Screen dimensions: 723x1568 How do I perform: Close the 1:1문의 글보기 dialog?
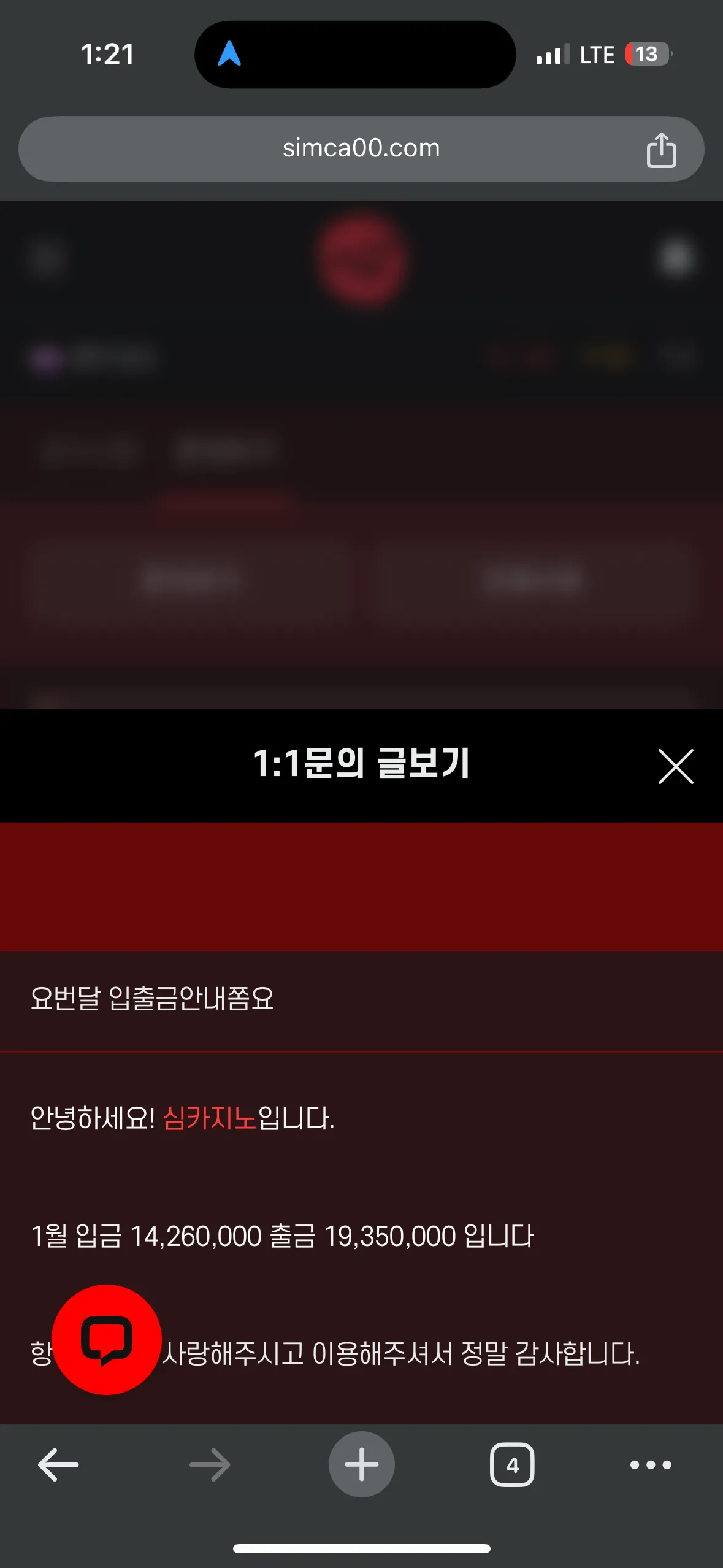[676, 766]
